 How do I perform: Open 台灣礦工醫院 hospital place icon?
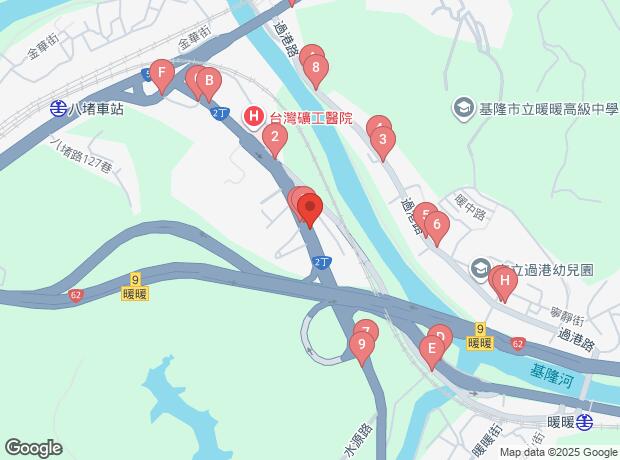click(254, 117)
